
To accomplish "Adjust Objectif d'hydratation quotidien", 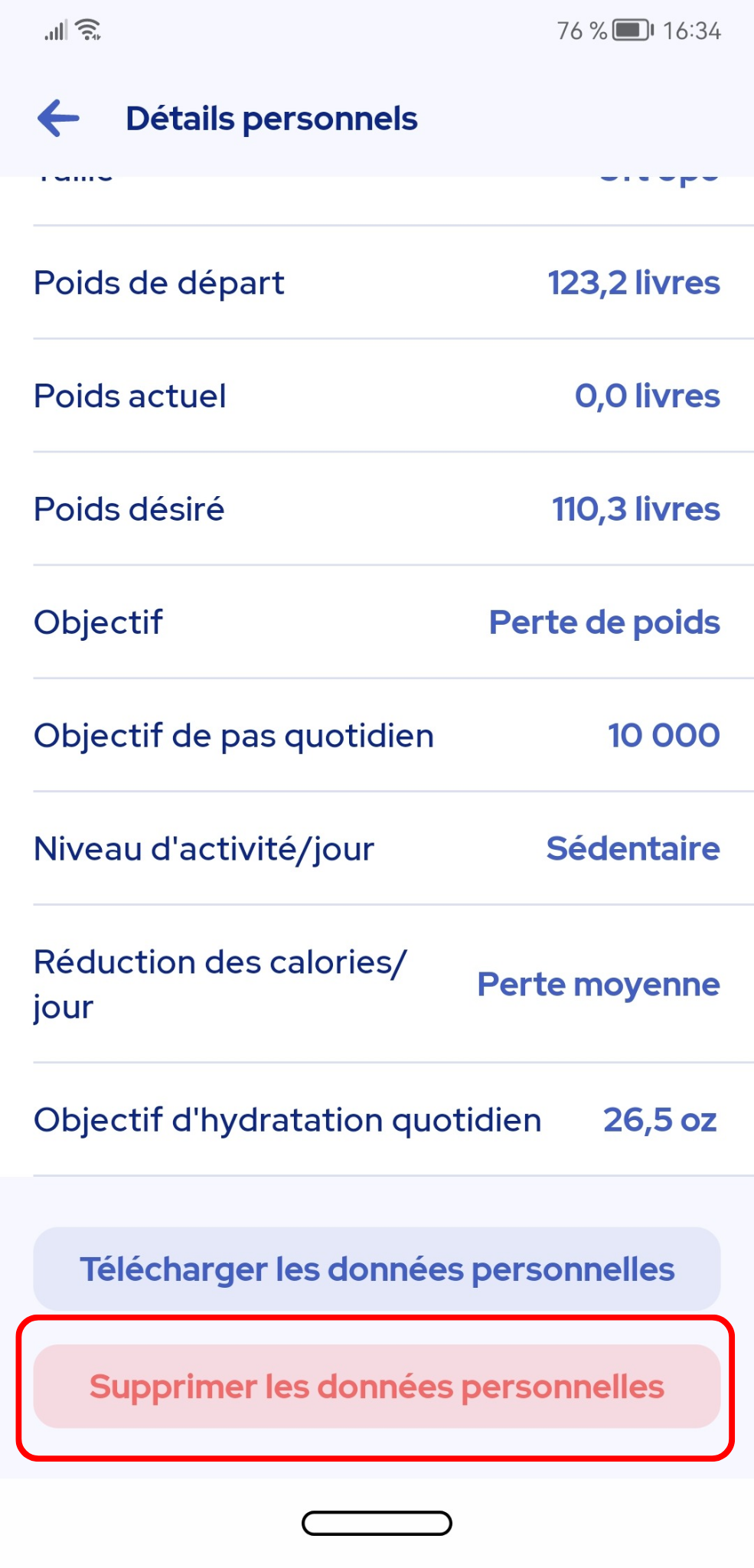I will tap(377, 1120).
